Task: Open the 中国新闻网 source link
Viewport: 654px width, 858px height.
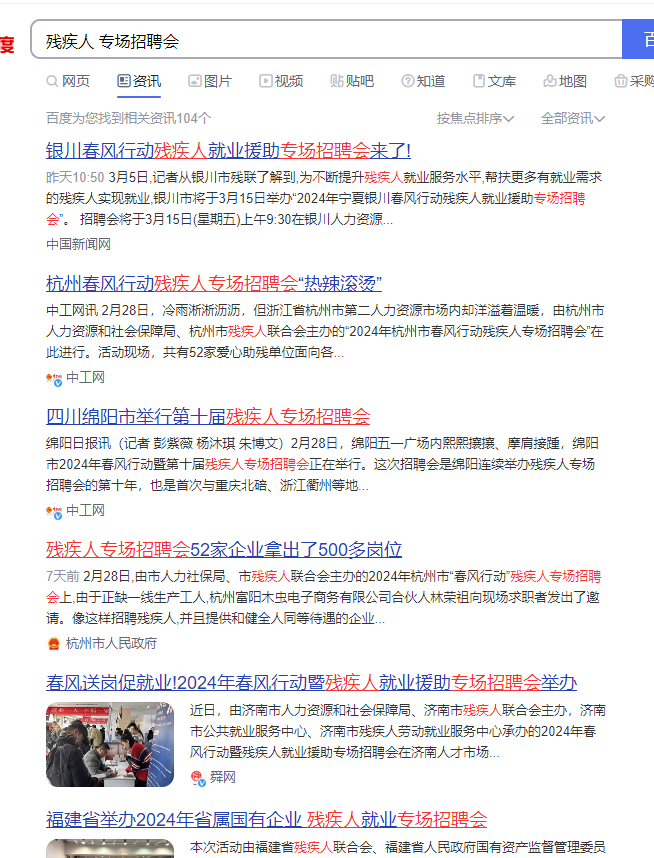Action: tap(78, 244)
